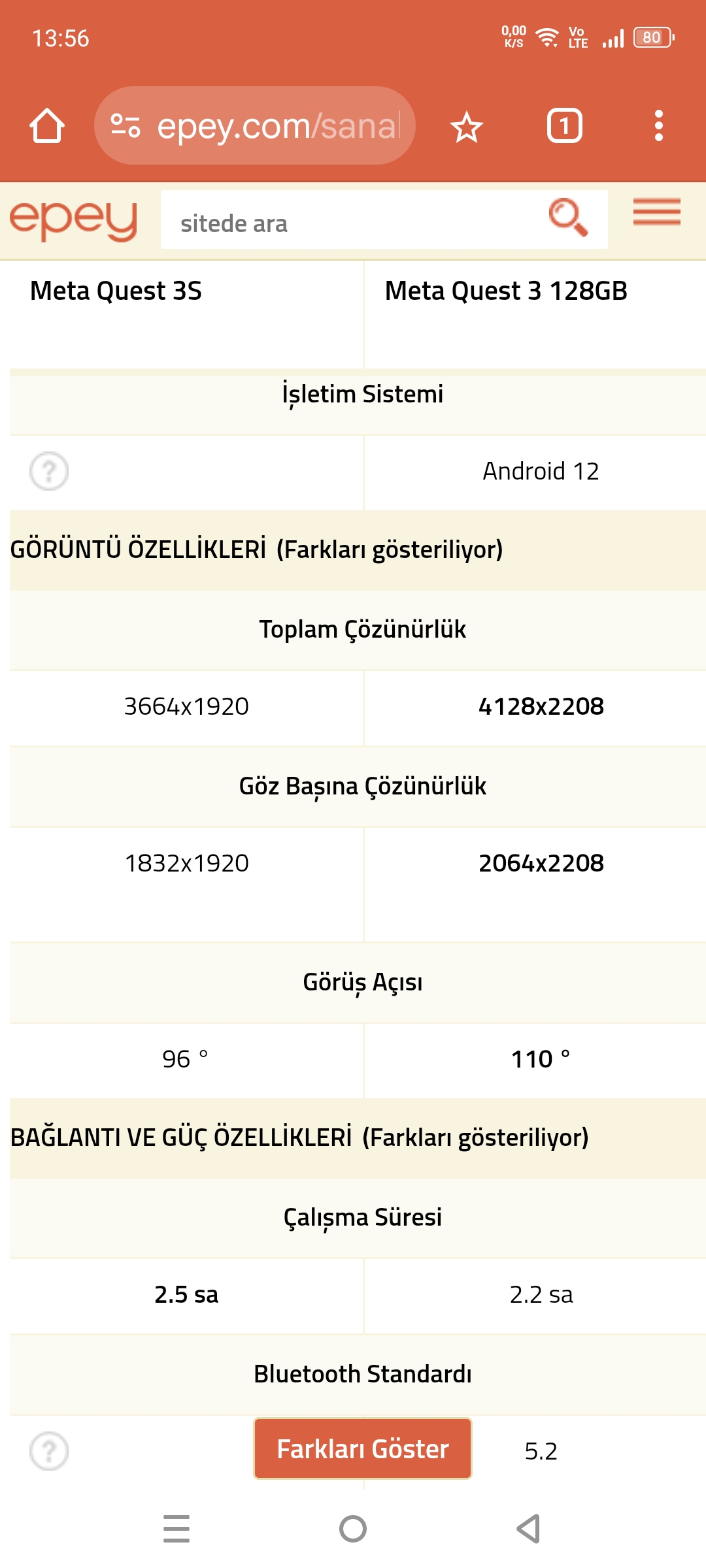The height and width of the screenshot is (1568, 706).
Task: Open recent apps from navigation bar
Action: pos(176,1529)
